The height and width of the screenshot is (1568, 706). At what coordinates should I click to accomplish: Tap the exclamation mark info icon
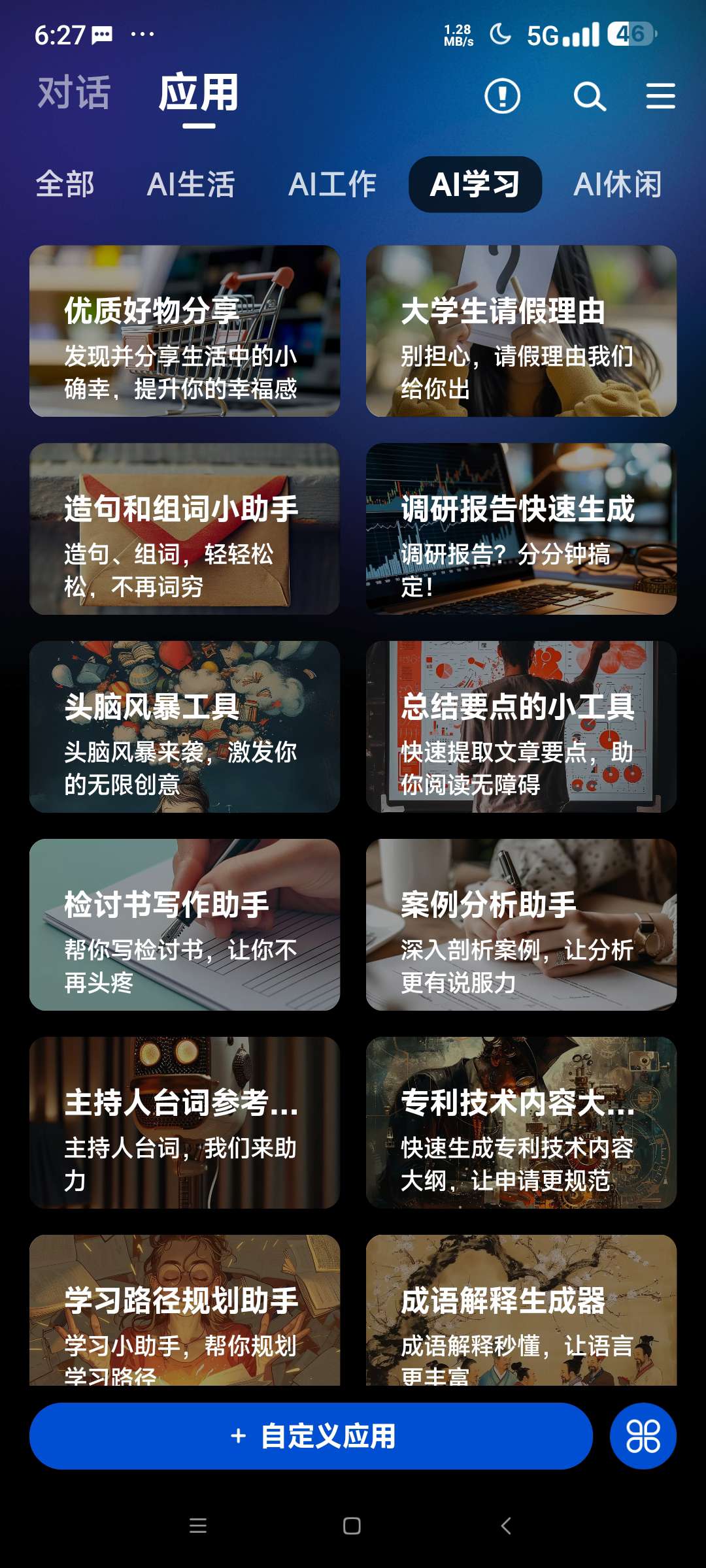pos(502,96)
